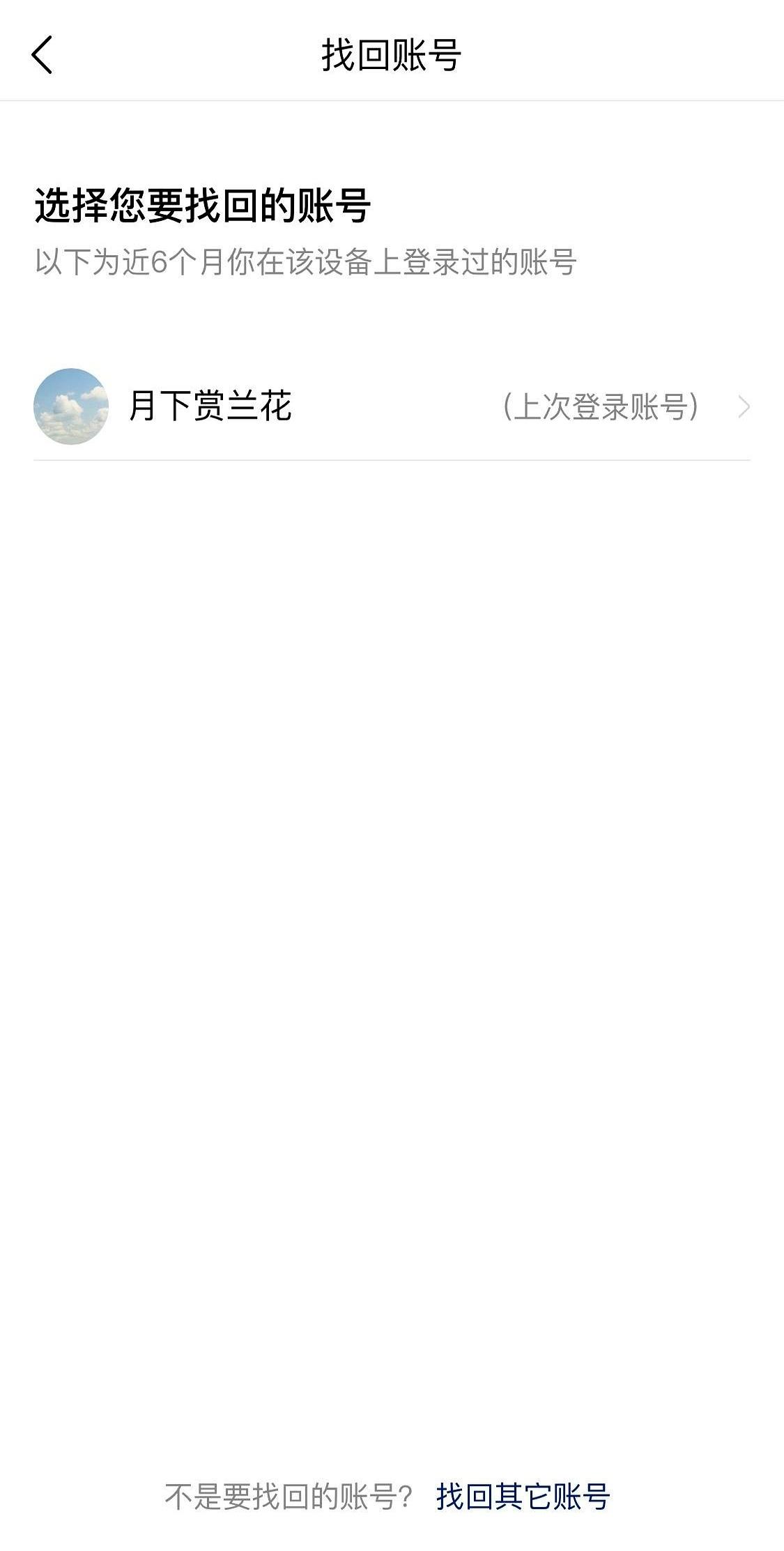Tap the six-month login notice text
Screen dimensions: 784x1551
(307, 261)
